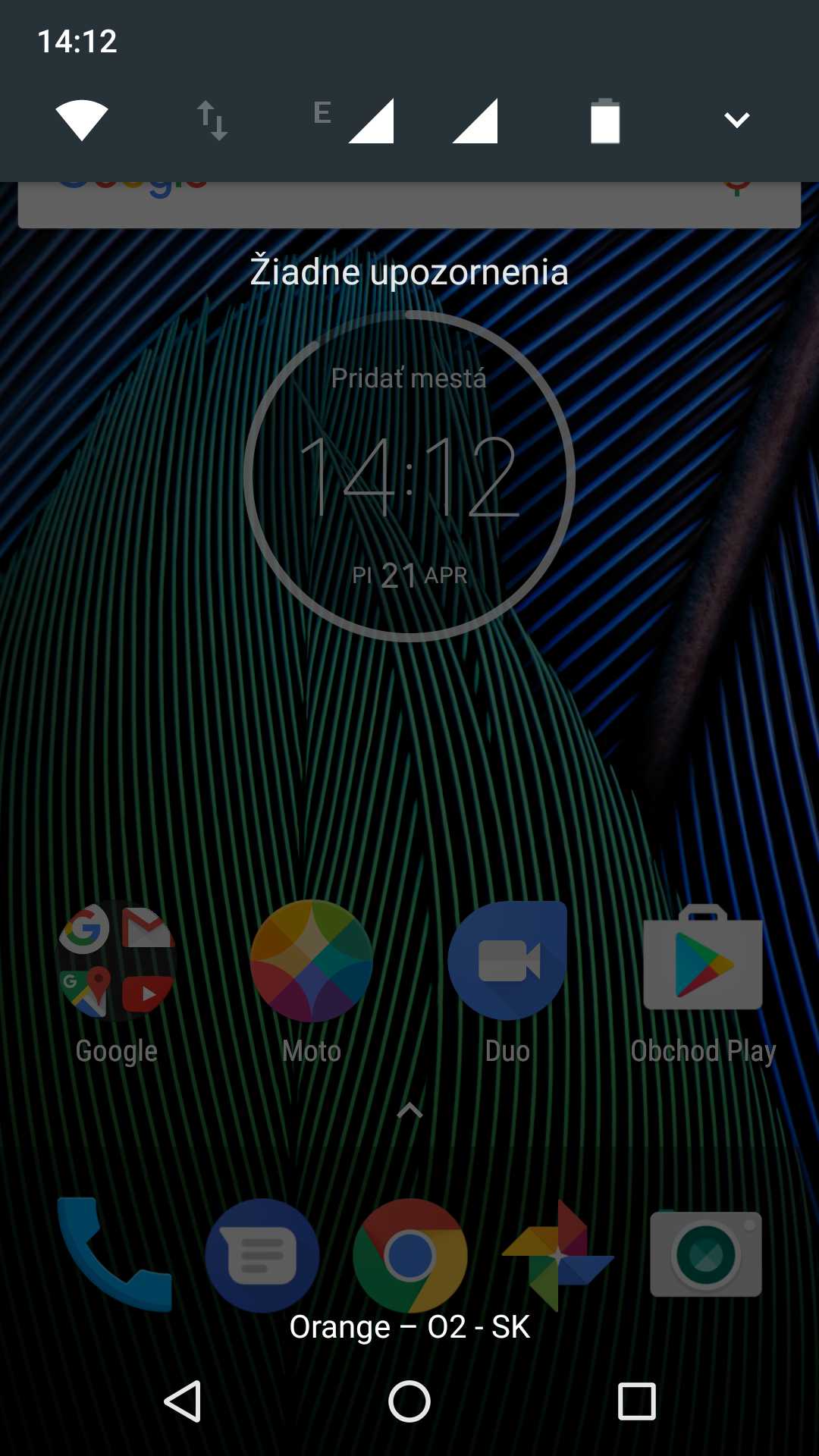This screenshot has width=819, height=1456.
Task: Toggle the Wi-Fi quick setting
Action: 82,120
